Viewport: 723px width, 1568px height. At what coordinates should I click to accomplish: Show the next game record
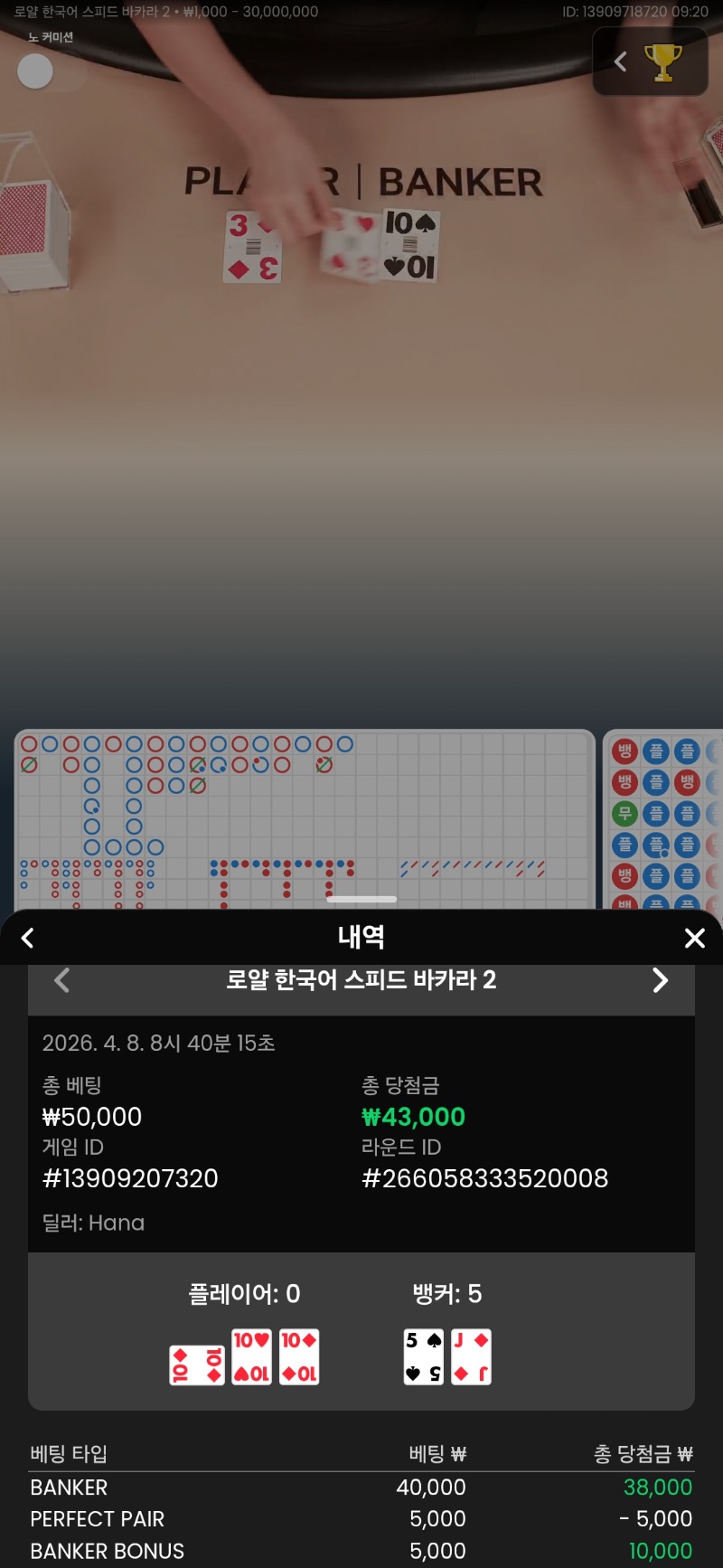pyautogui.click(x=661, y=980)
